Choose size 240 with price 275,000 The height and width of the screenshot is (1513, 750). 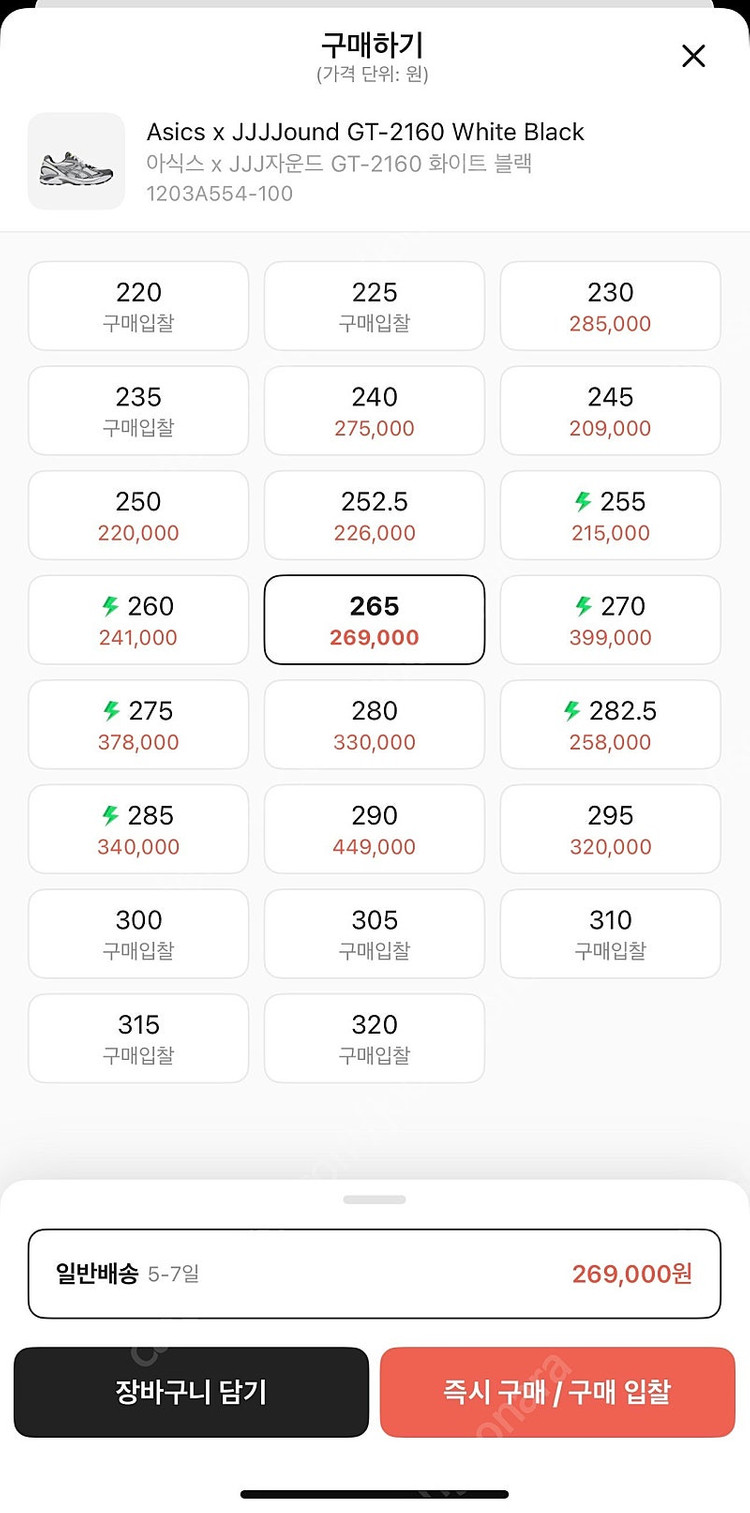[x=374, y=410]
